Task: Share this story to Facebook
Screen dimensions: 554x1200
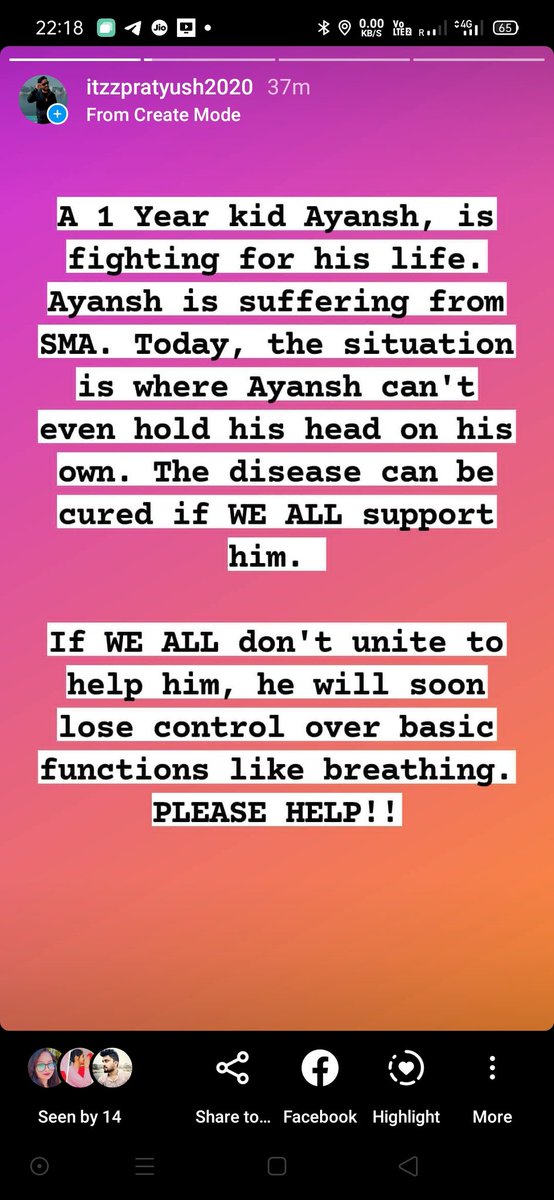Action: pyautogui.click(x=320, y=1088)
